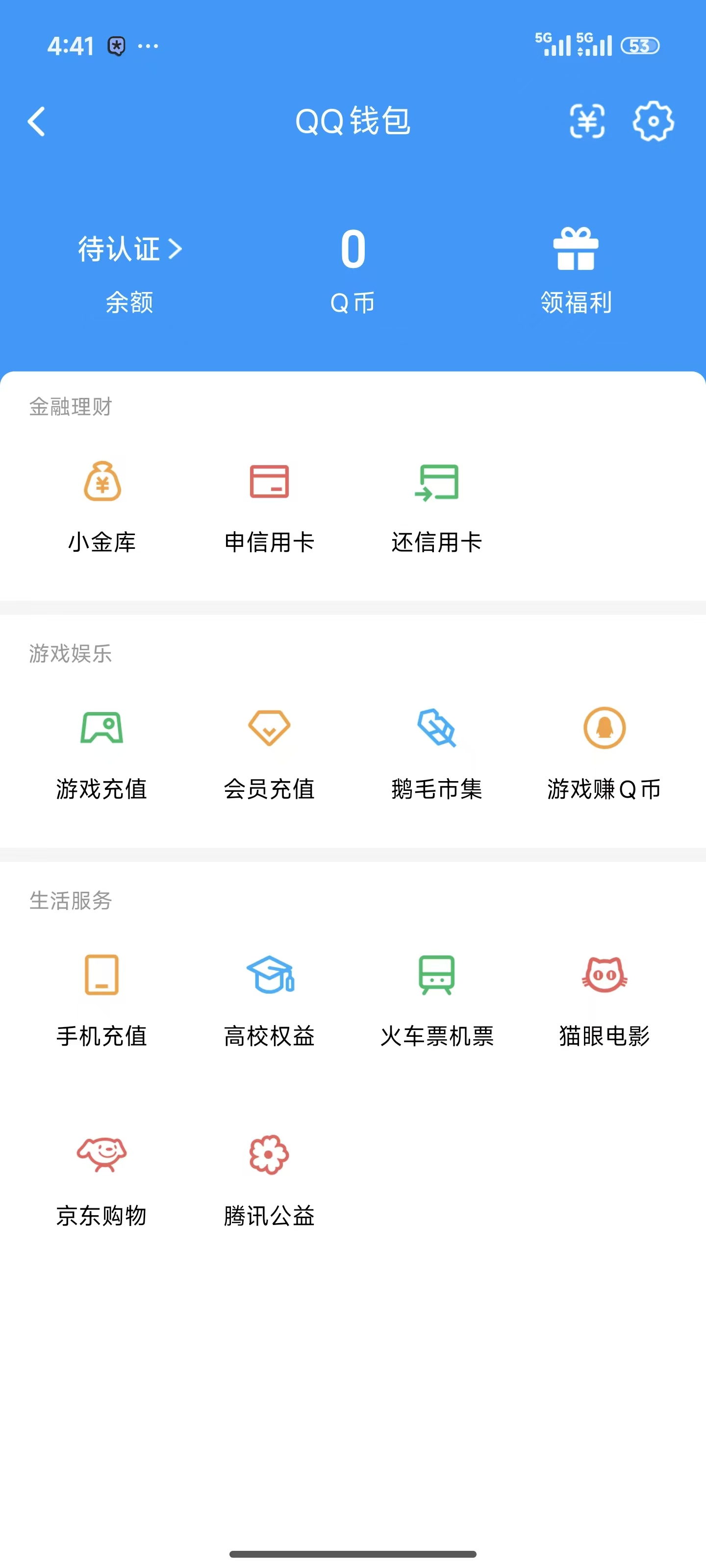Open 京东购物 JD shopping
Viewport: 706px width, 1568px height.
[101, 1181]
